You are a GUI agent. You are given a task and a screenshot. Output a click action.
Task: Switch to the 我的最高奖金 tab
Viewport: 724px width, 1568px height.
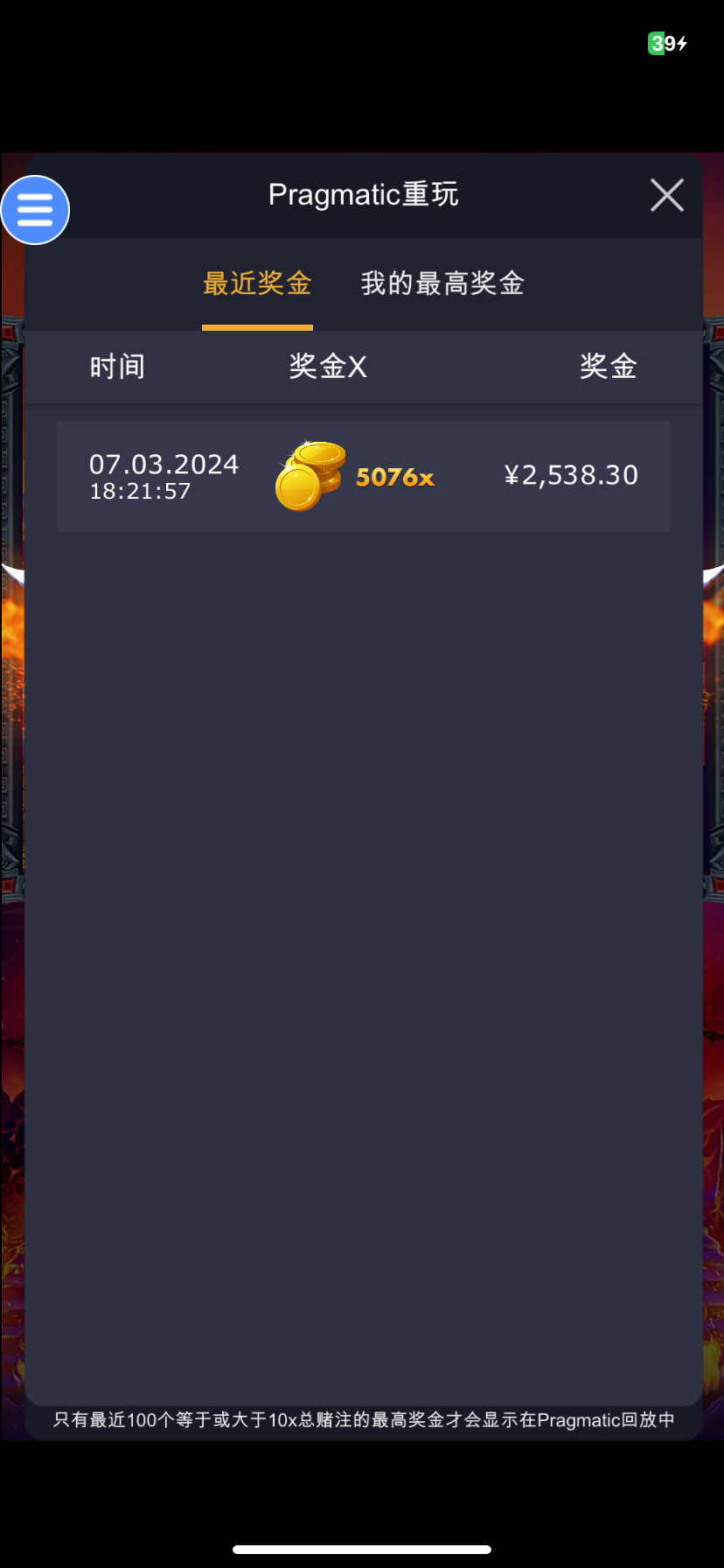pyautogui.click(x=442, y=283)
